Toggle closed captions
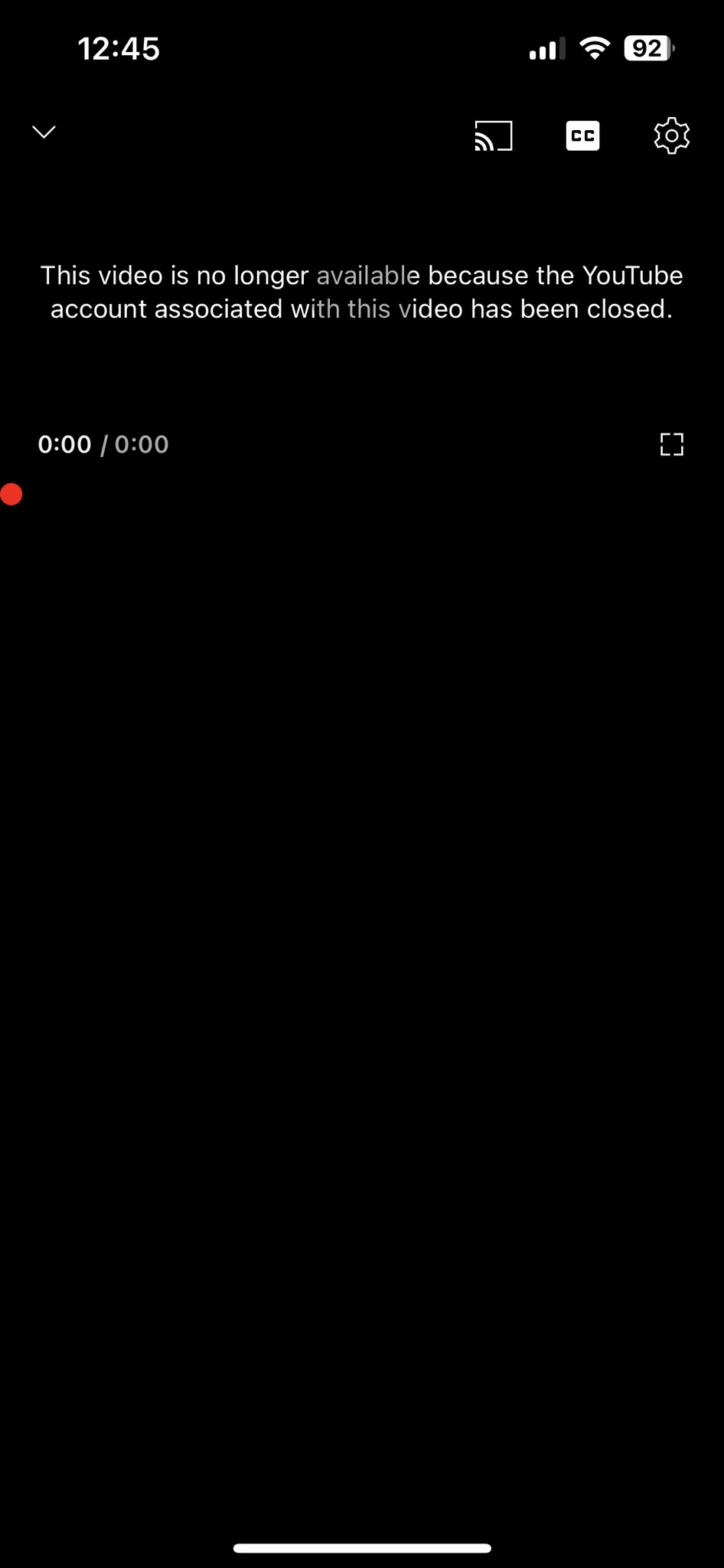 [x=582, y=136]
